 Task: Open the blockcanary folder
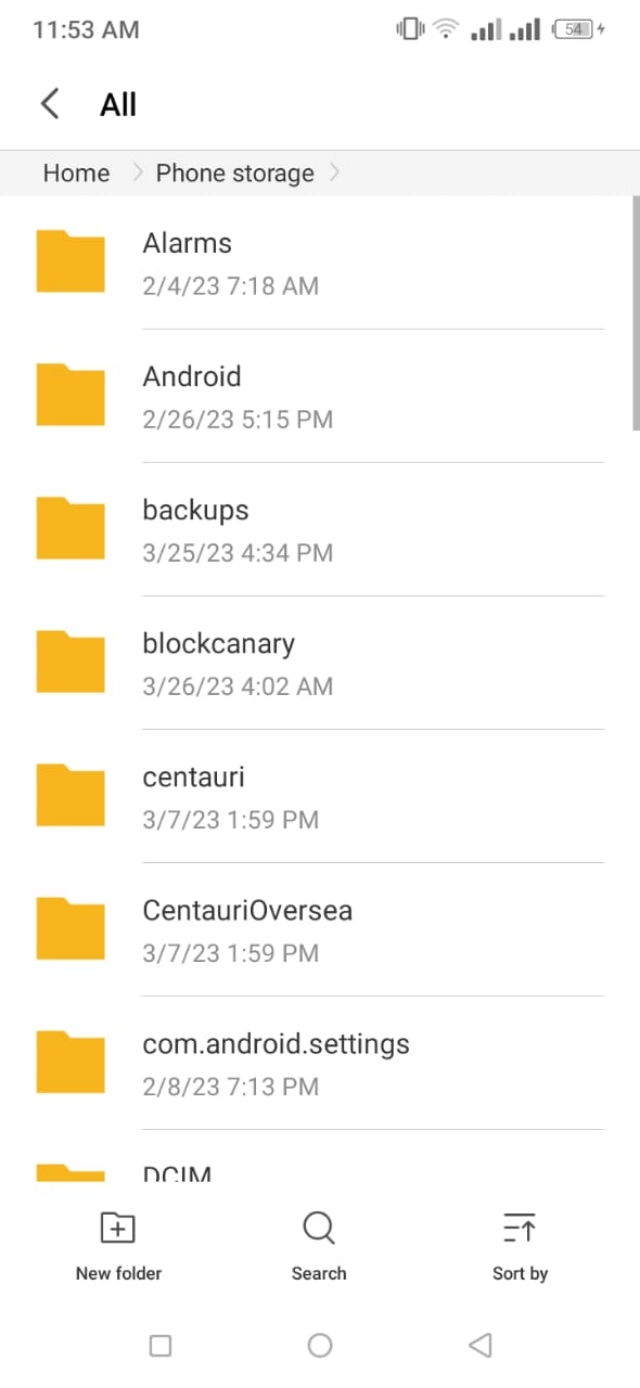pyautogui.click(x=320, y=663)
